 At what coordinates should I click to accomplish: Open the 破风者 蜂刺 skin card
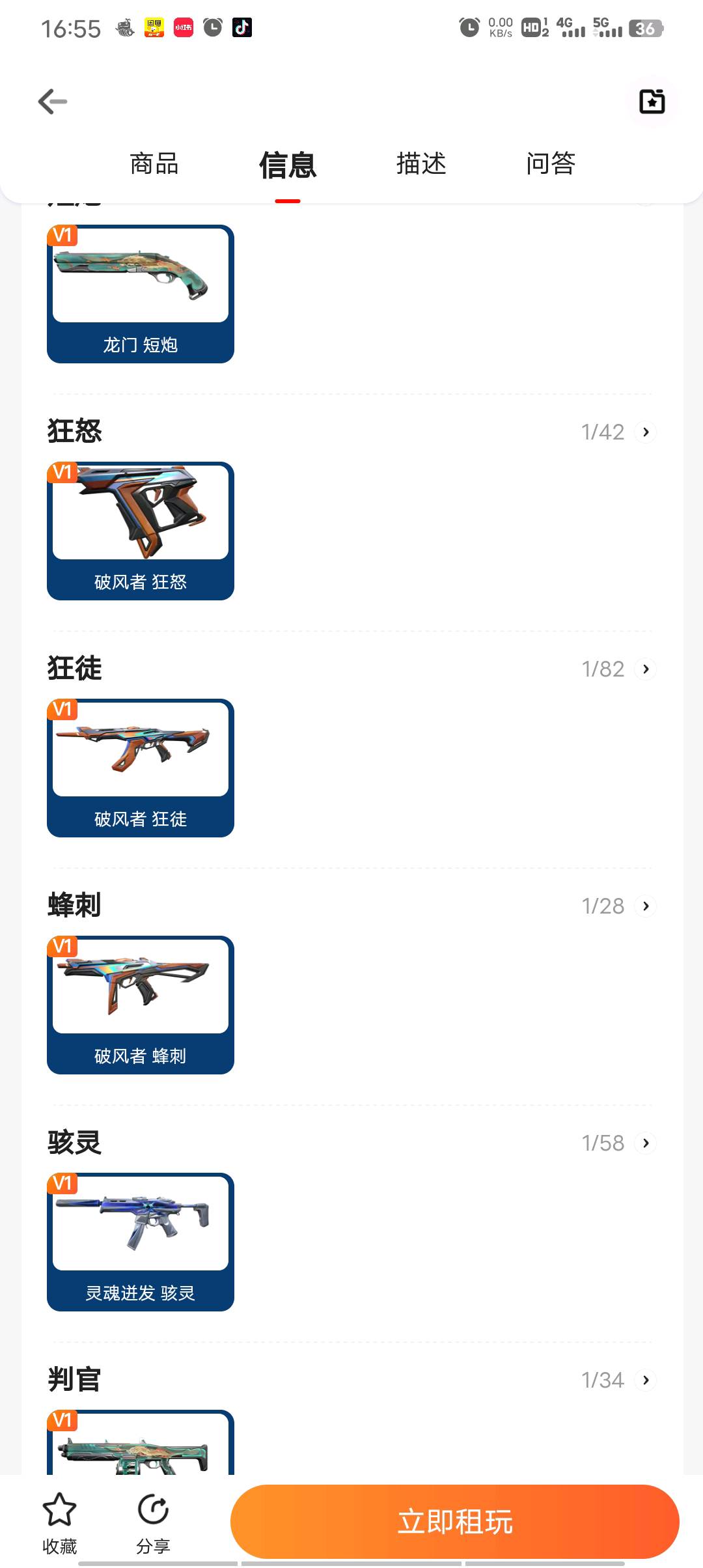[141, 1005]
